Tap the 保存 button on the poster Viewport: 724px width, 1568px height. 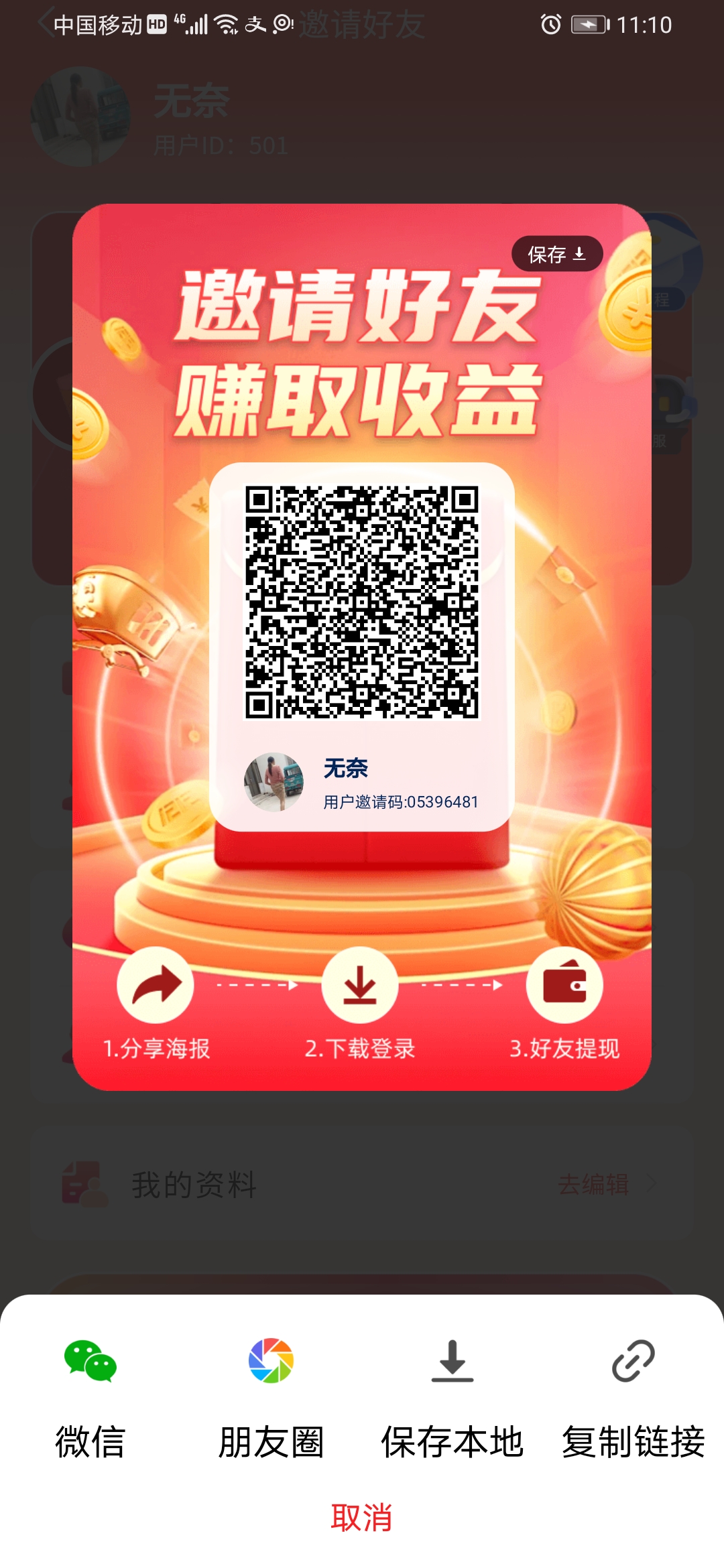[557, 254]
